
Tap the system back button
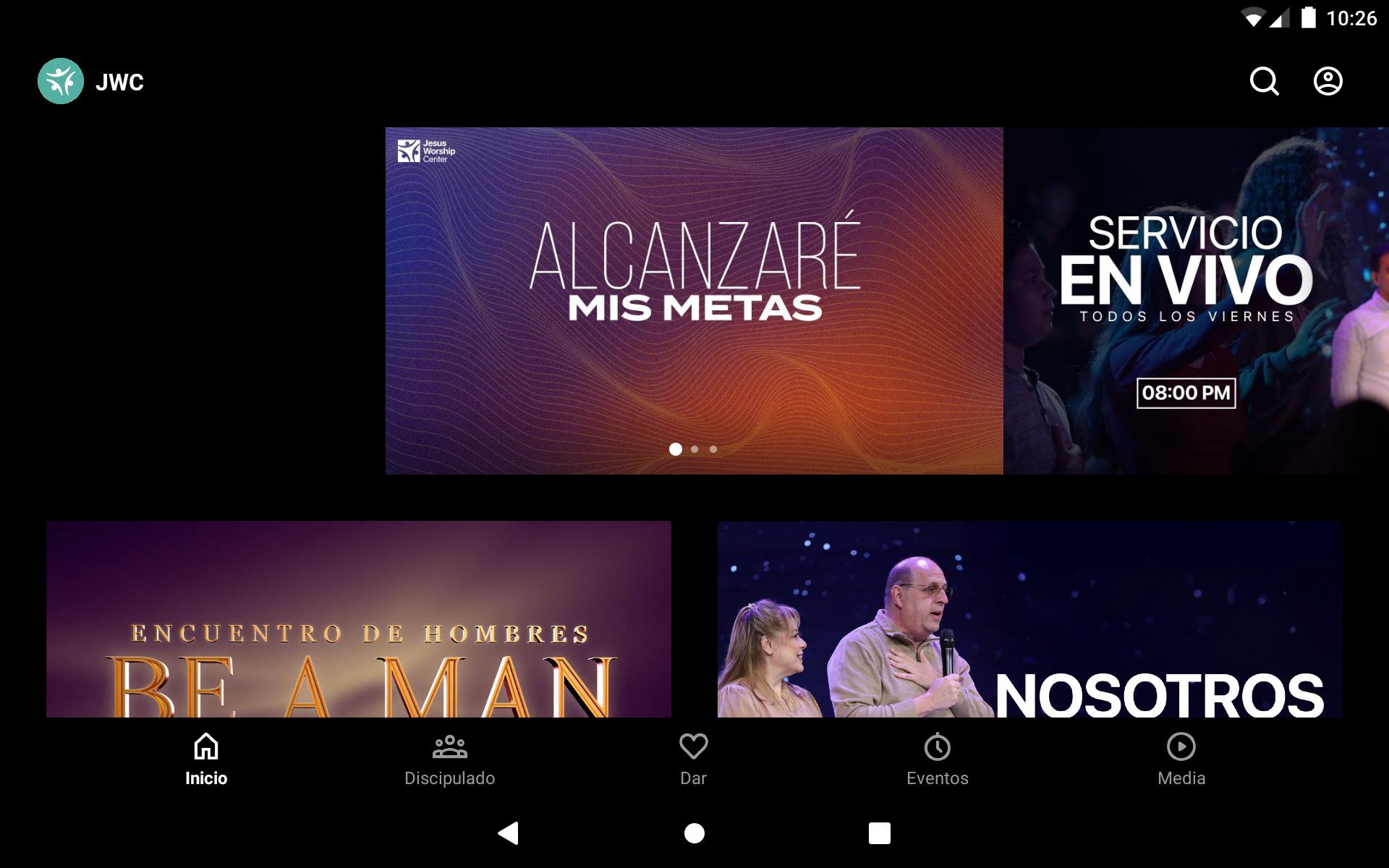pyautogui.click(x=509, y=833)
